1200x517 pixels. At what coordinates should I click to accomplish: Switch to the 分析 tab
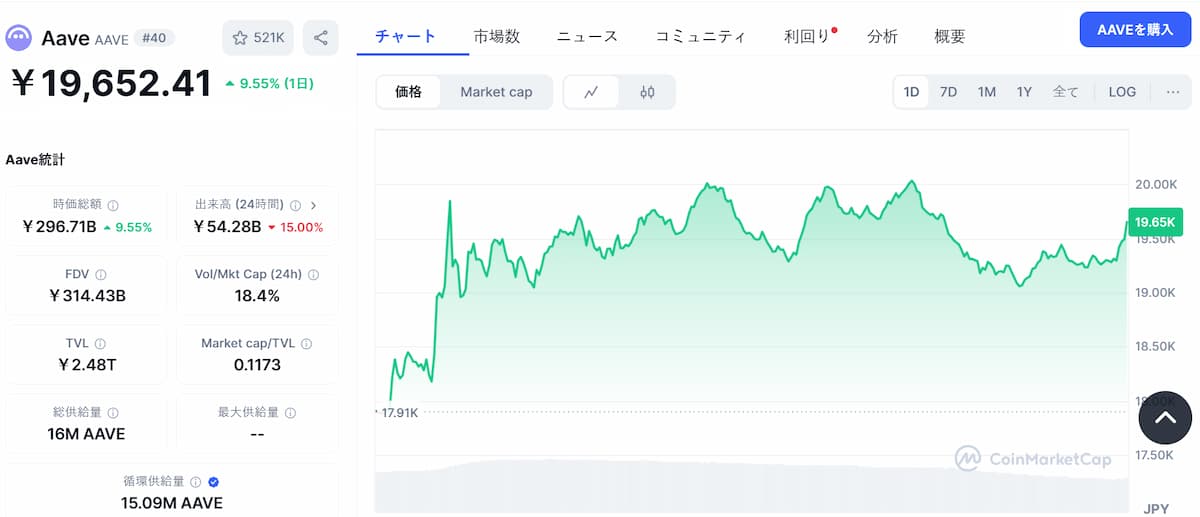coord(882,36)
